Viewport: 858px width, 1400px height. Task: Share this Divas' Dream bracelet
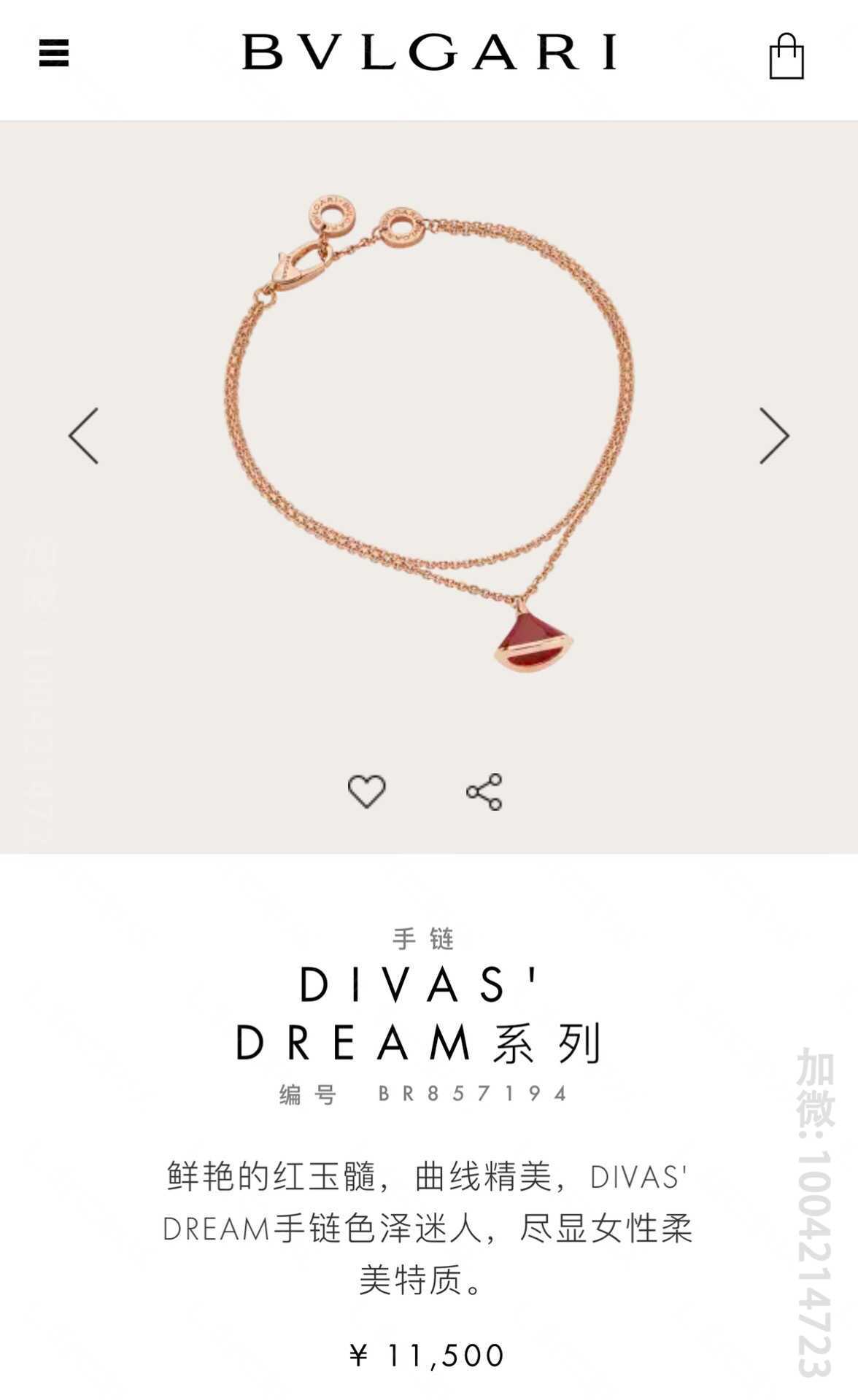click(484, 792)
